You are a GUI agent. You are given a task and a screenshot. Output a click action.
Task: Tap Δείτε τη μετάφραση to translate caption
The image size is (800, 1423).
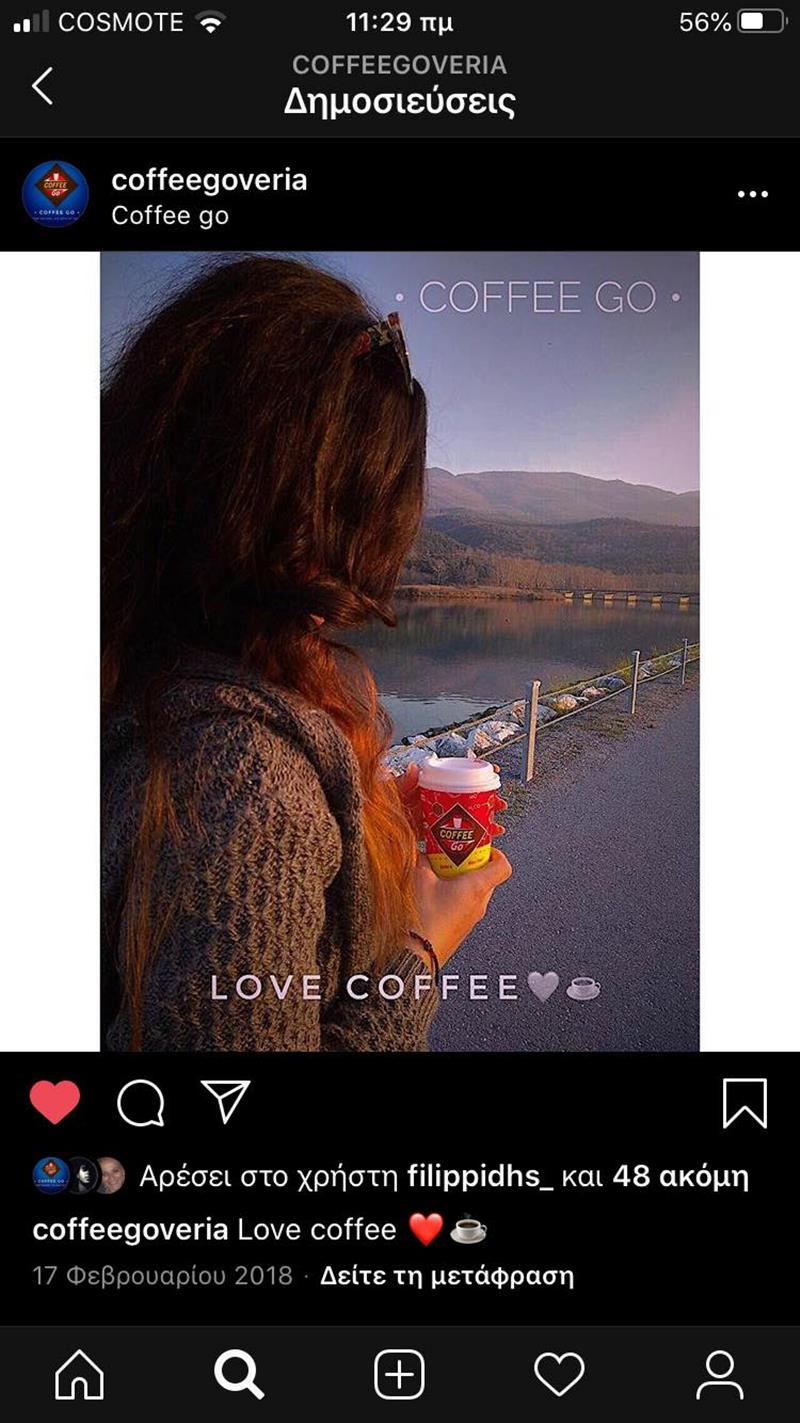(447, 1276)
